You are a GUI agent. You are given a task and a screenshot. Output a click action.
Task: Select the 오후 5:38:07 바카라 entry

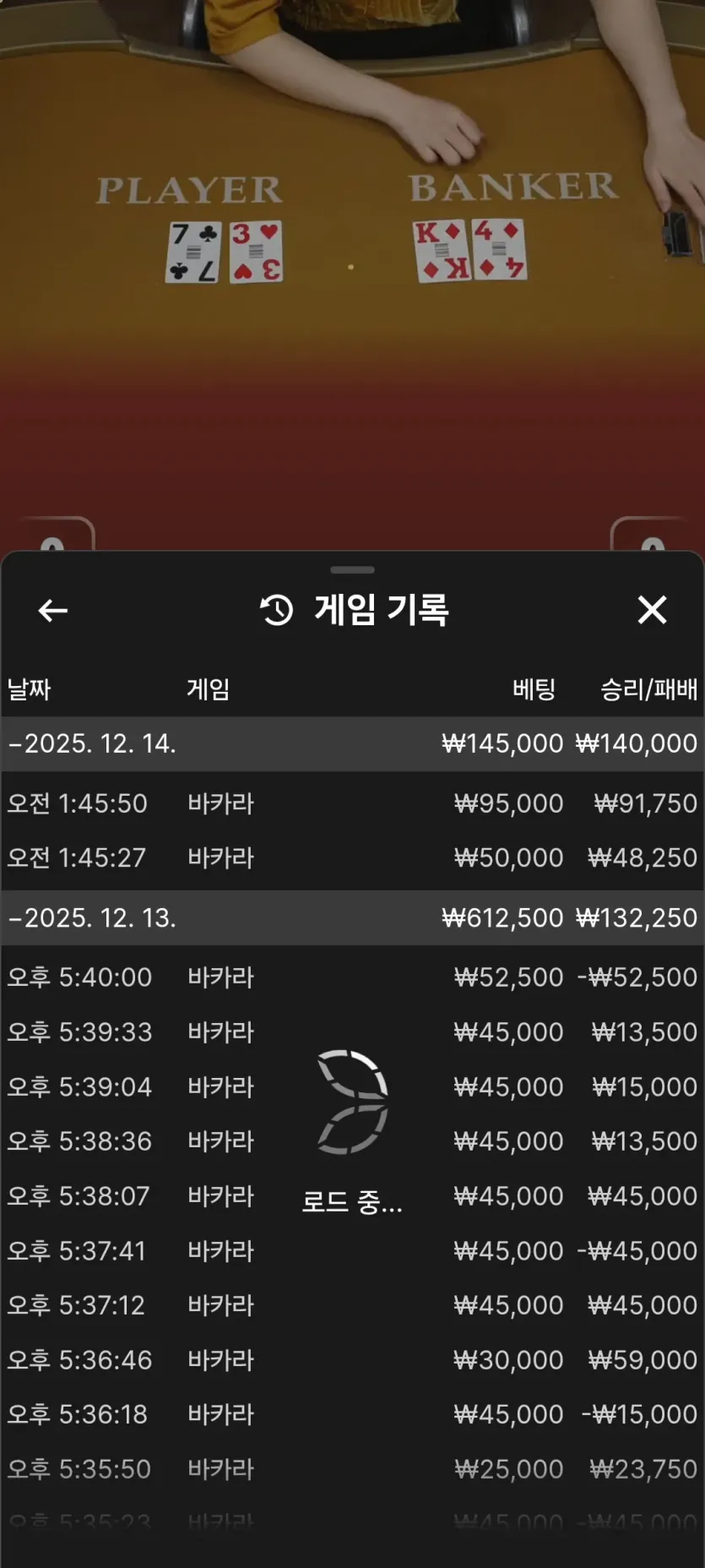(x=352, y=1196)
